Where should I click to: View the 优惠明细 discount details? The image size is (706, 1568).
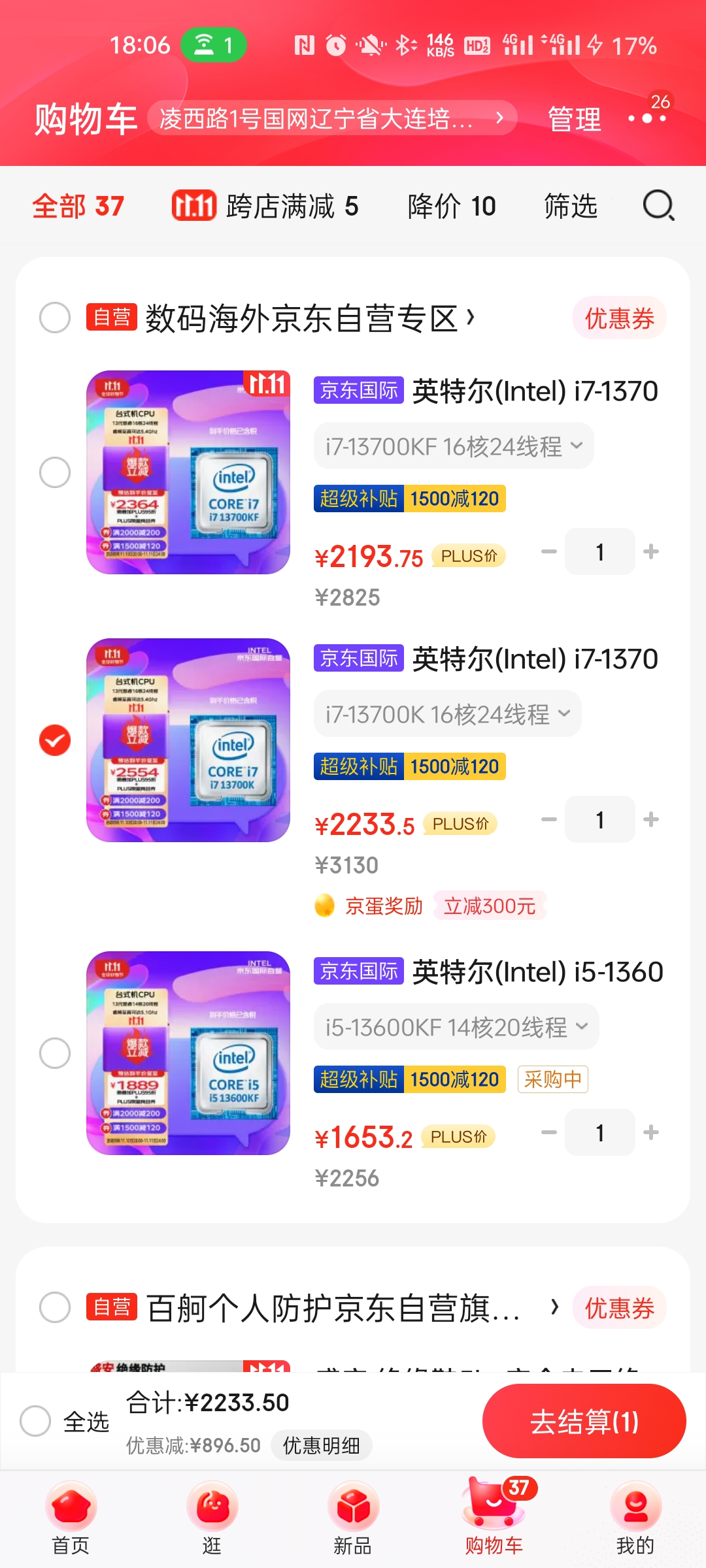coord(322,1445)
